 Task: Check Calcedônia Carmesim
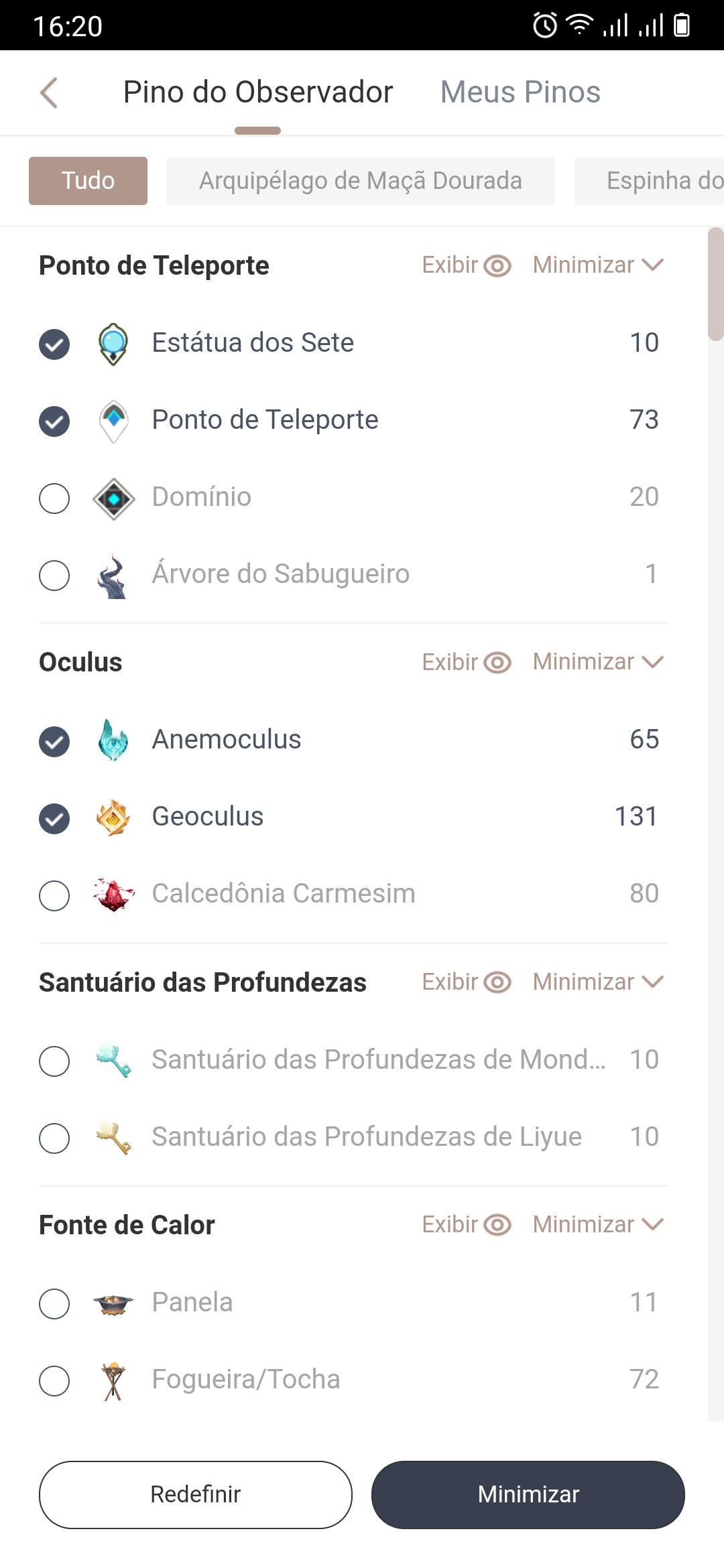coord(54,895)
